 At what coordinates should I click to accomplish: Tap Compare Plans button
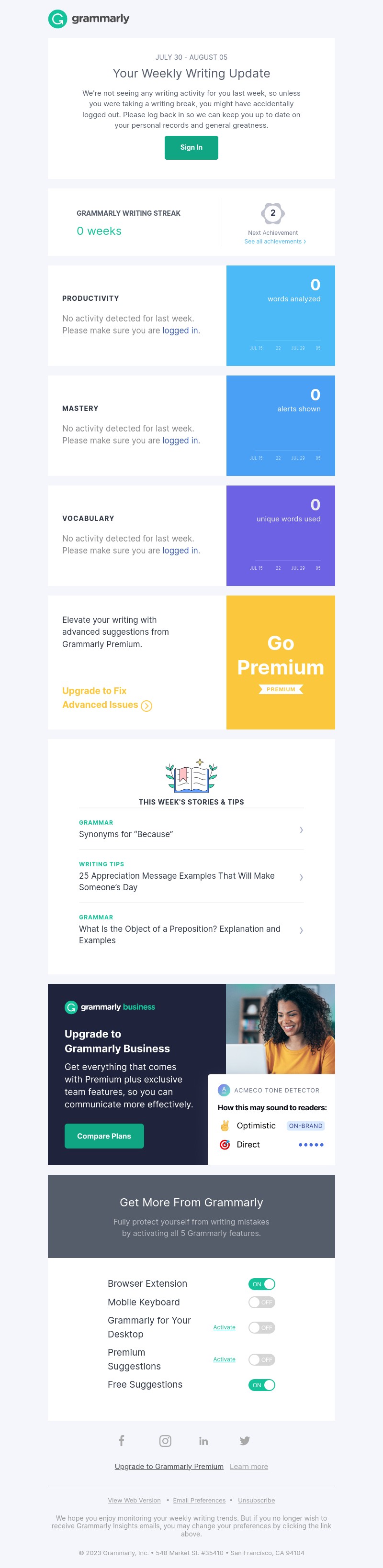(104, 1136)
